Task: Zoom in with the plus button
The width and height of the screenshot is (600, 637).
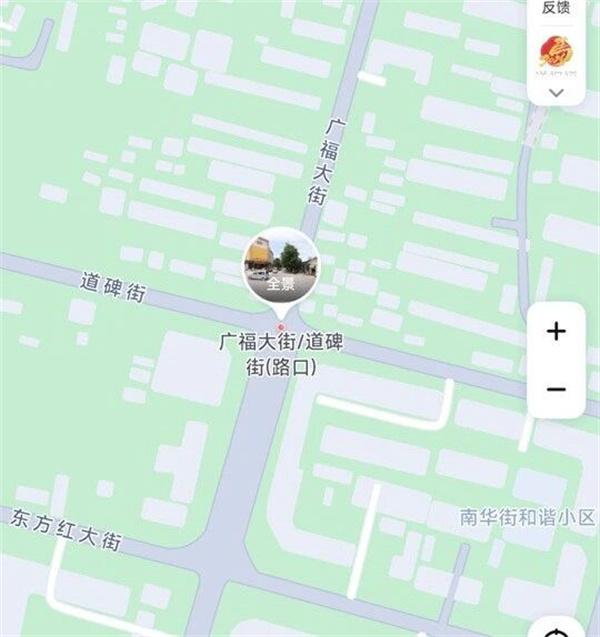Action: (x=557, y=331)
